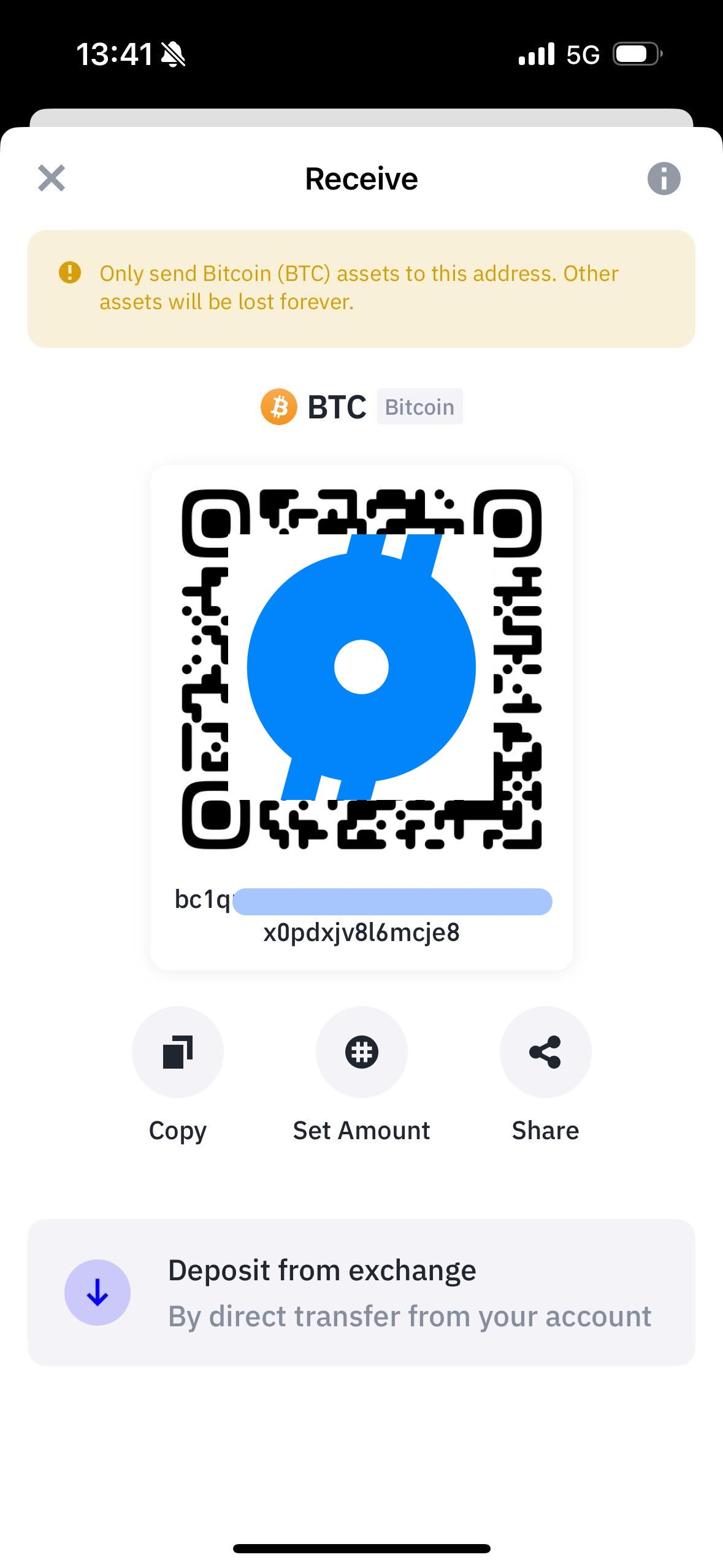The height and width of the screenshot is (1568, 723).
Task: Close the Receive screen
Action: tap(52, 179)
